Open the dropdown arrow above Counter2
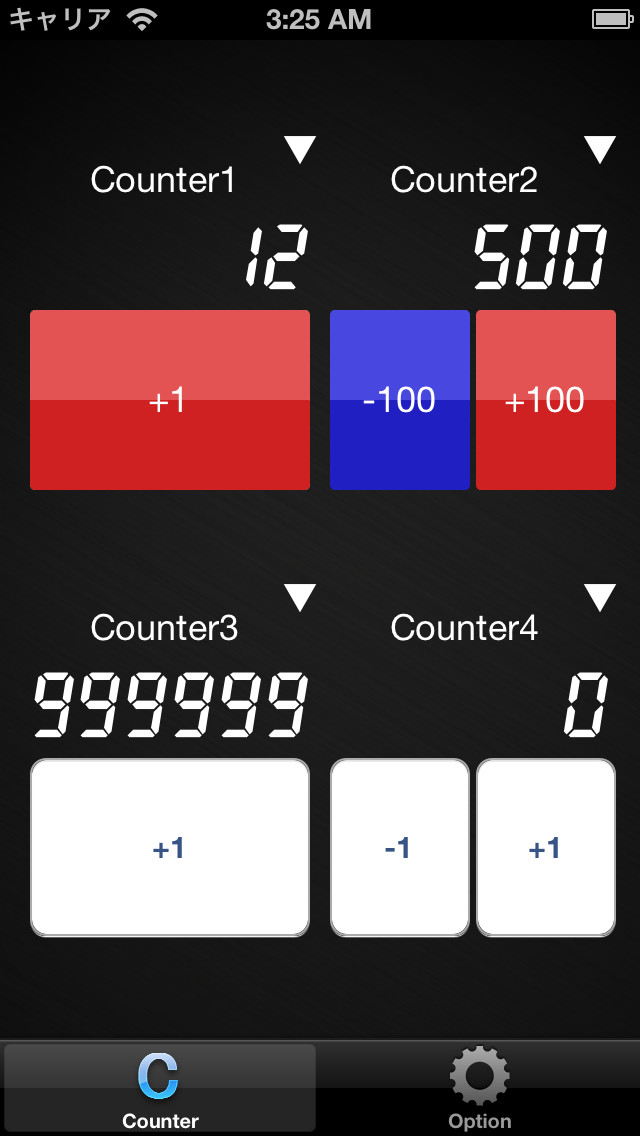Screen dimensions: 640x1136 tap(599, 150)
